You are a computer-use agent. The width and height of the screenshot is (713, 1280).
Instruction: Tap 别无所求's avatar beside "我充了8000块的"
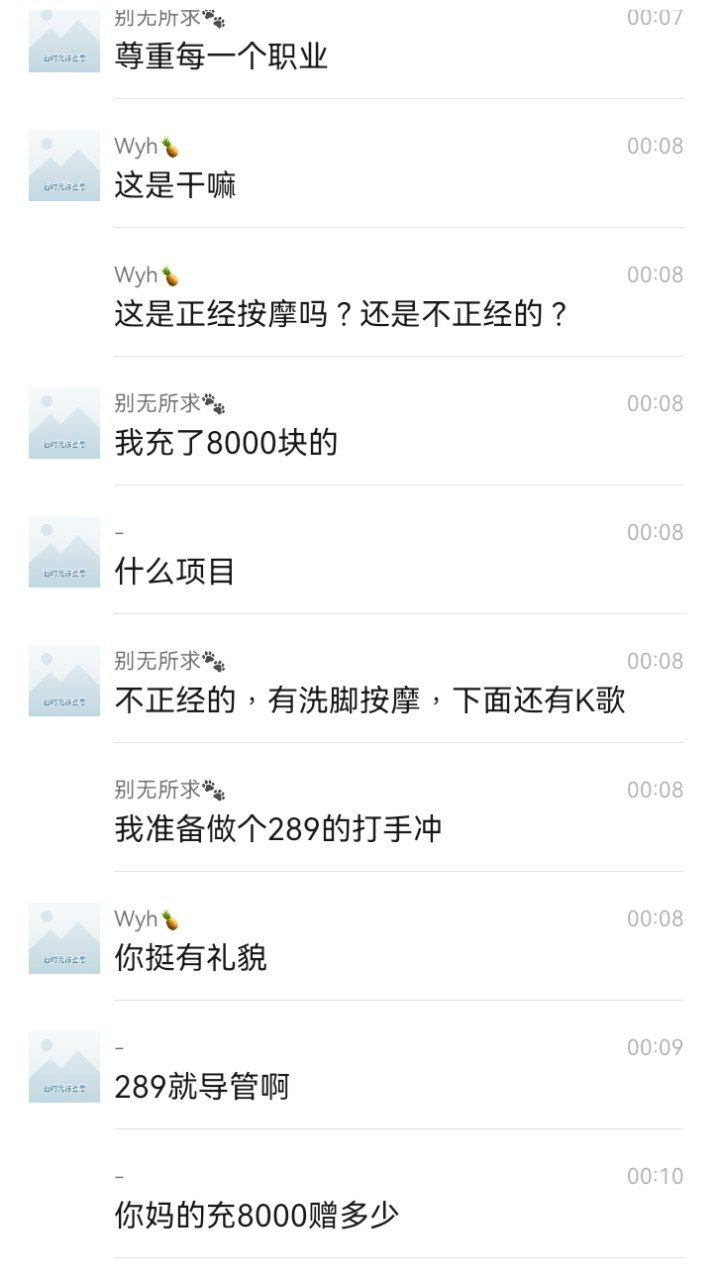point(64,423)
